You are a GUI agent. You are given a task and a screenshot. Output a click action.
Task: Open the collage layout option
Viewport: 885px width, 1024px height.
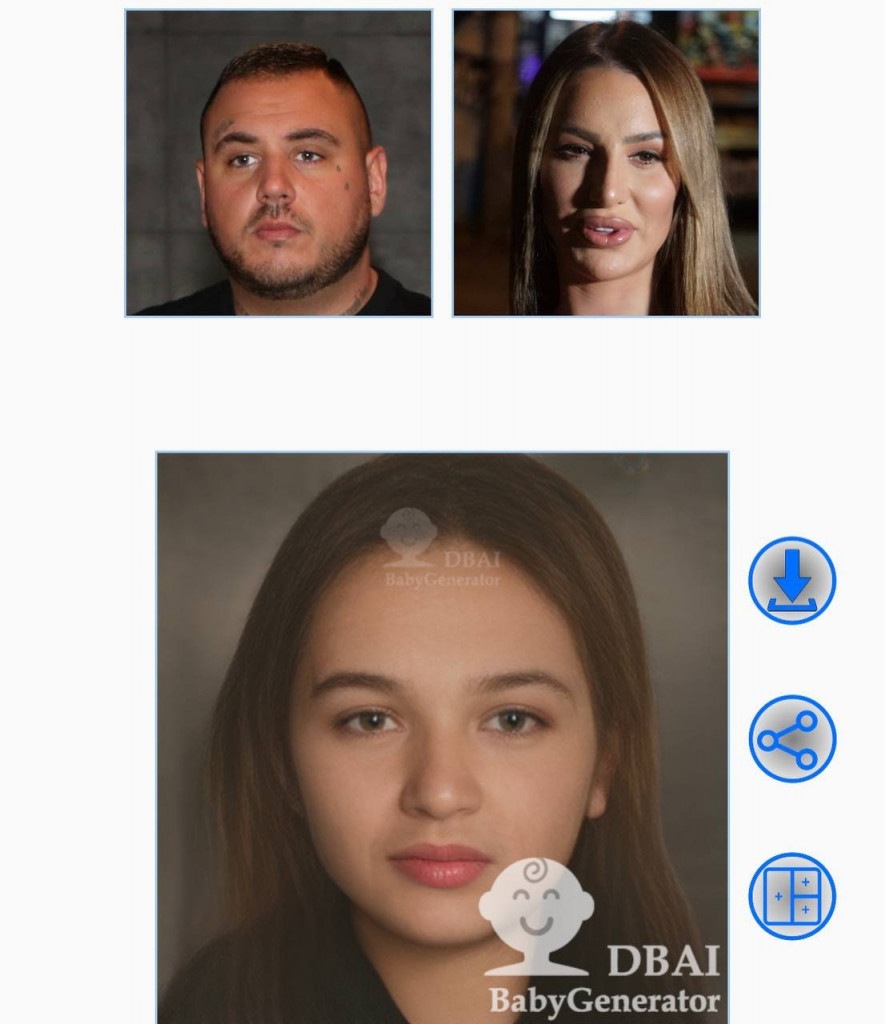pos(792,896)
